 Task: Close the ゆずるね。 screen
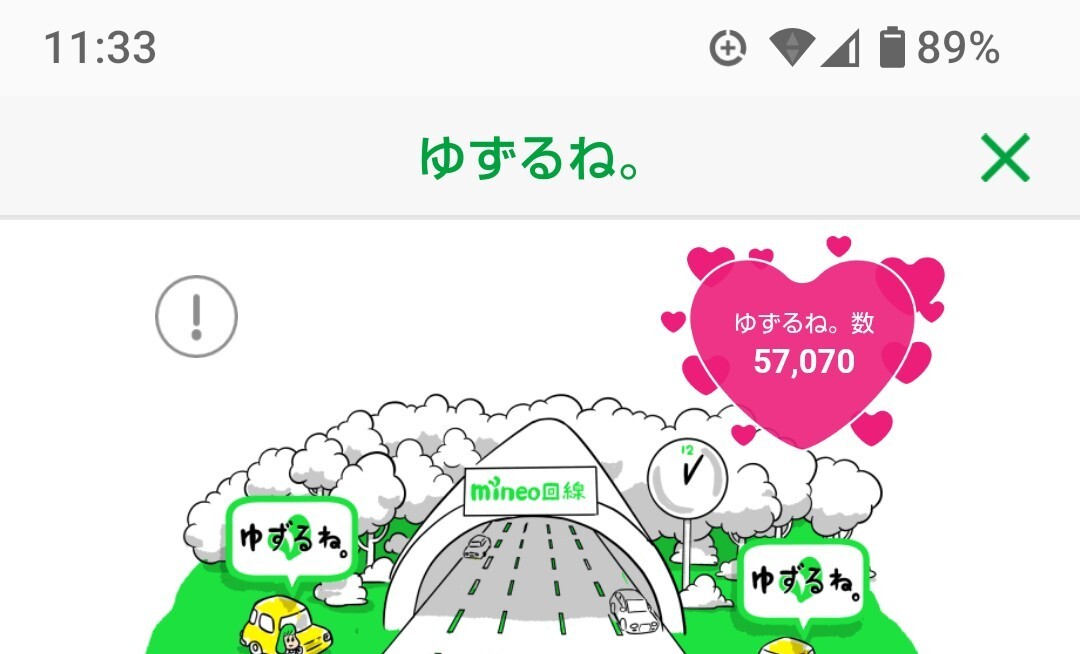tap(1005, 158)
